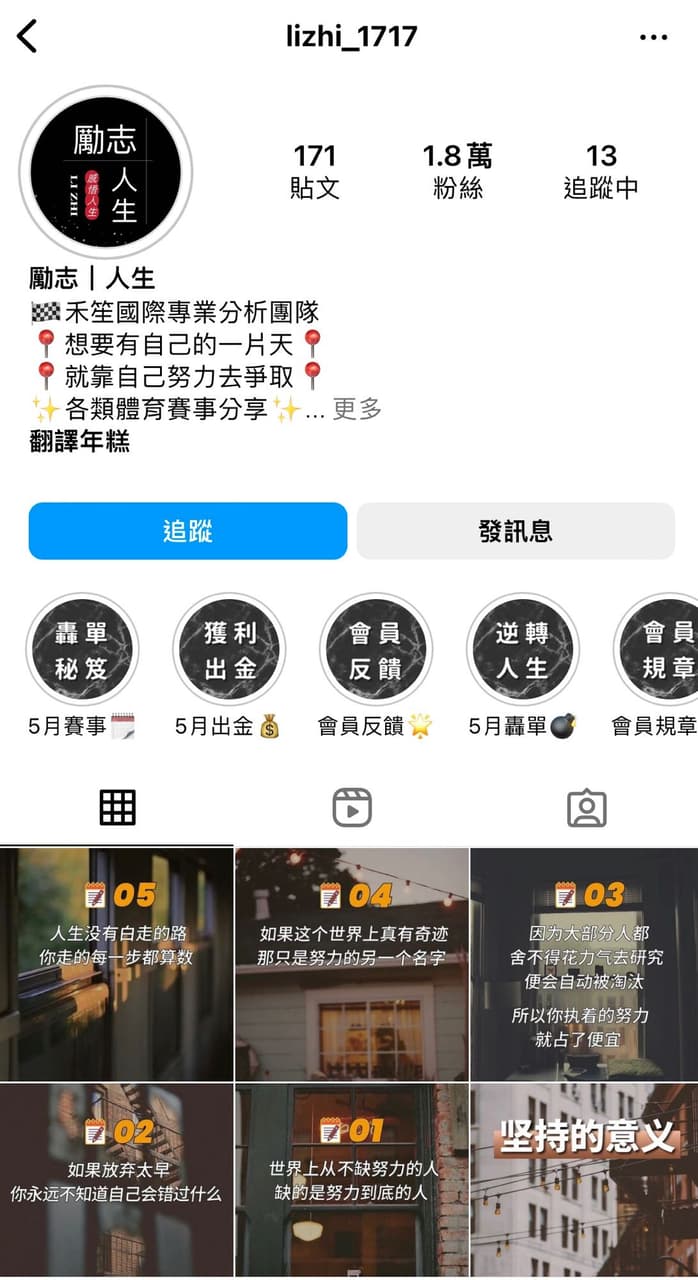Expand the bio with 更多
This screenshot has width=698, height=1280.
coord(357,409)
